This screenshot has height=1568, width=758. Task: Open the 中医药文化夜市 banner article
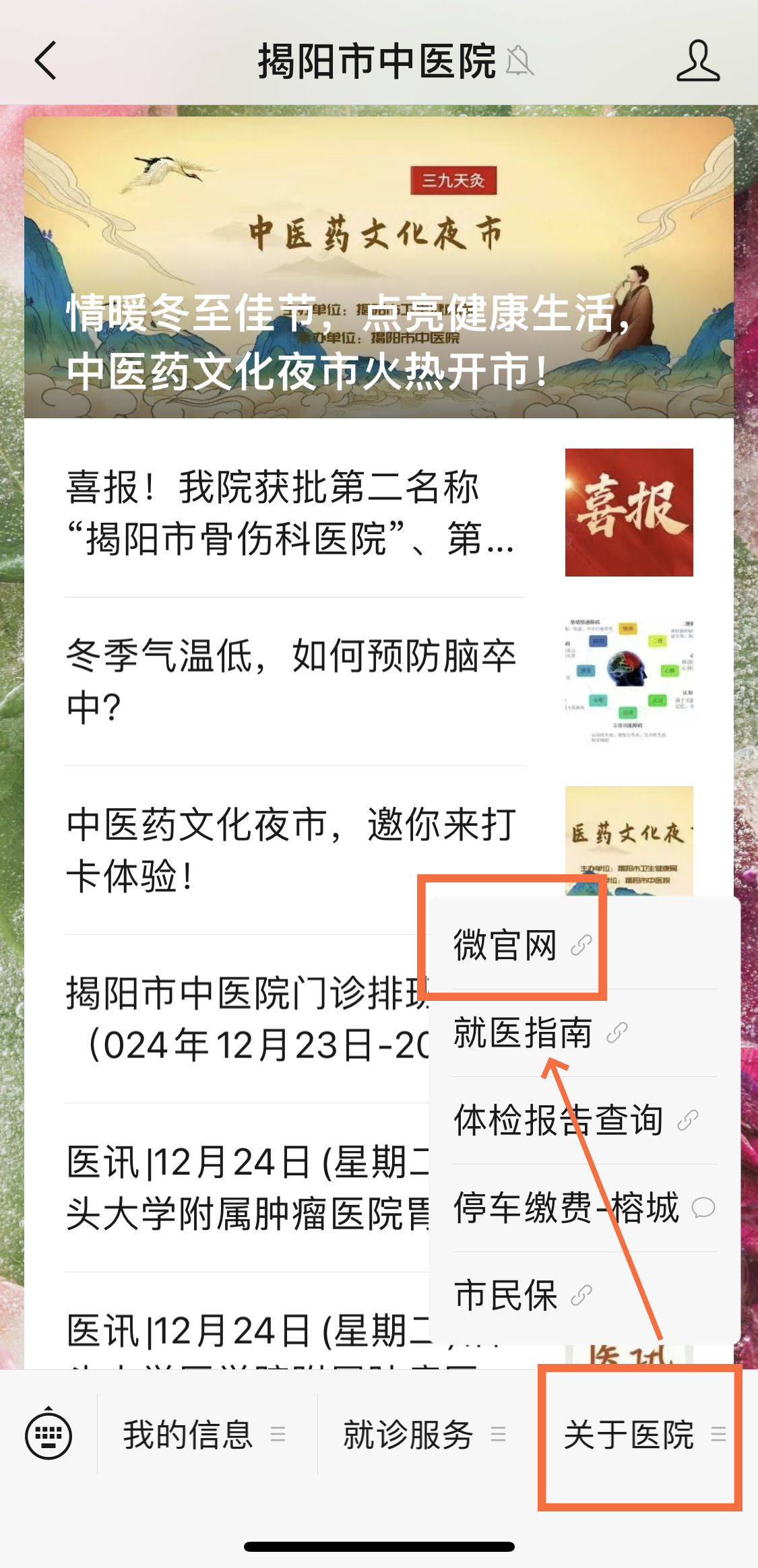tap(379, 267)
